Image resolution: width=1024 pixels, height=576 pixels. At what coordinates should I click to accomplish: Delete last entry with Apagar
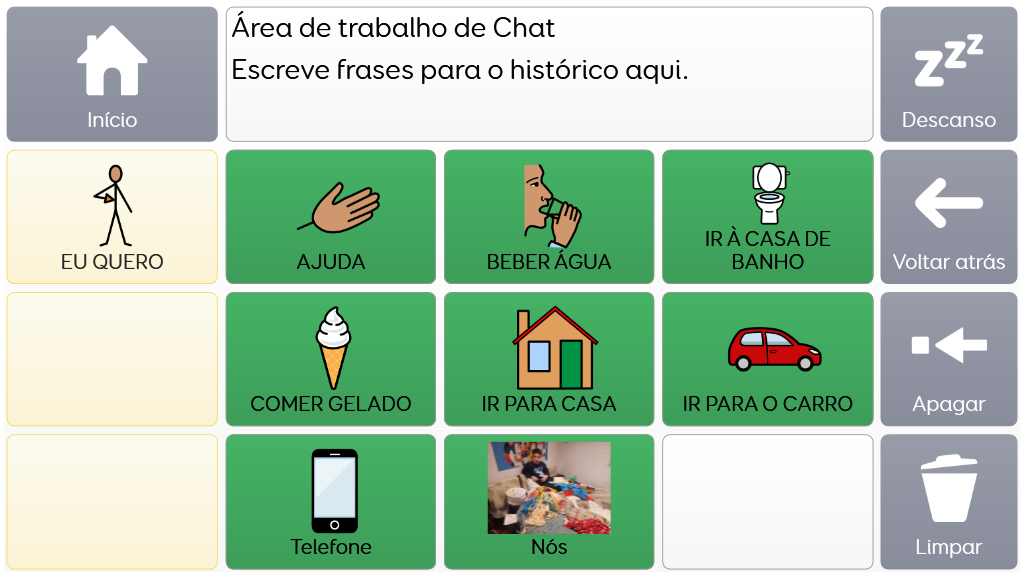point(948,359)
